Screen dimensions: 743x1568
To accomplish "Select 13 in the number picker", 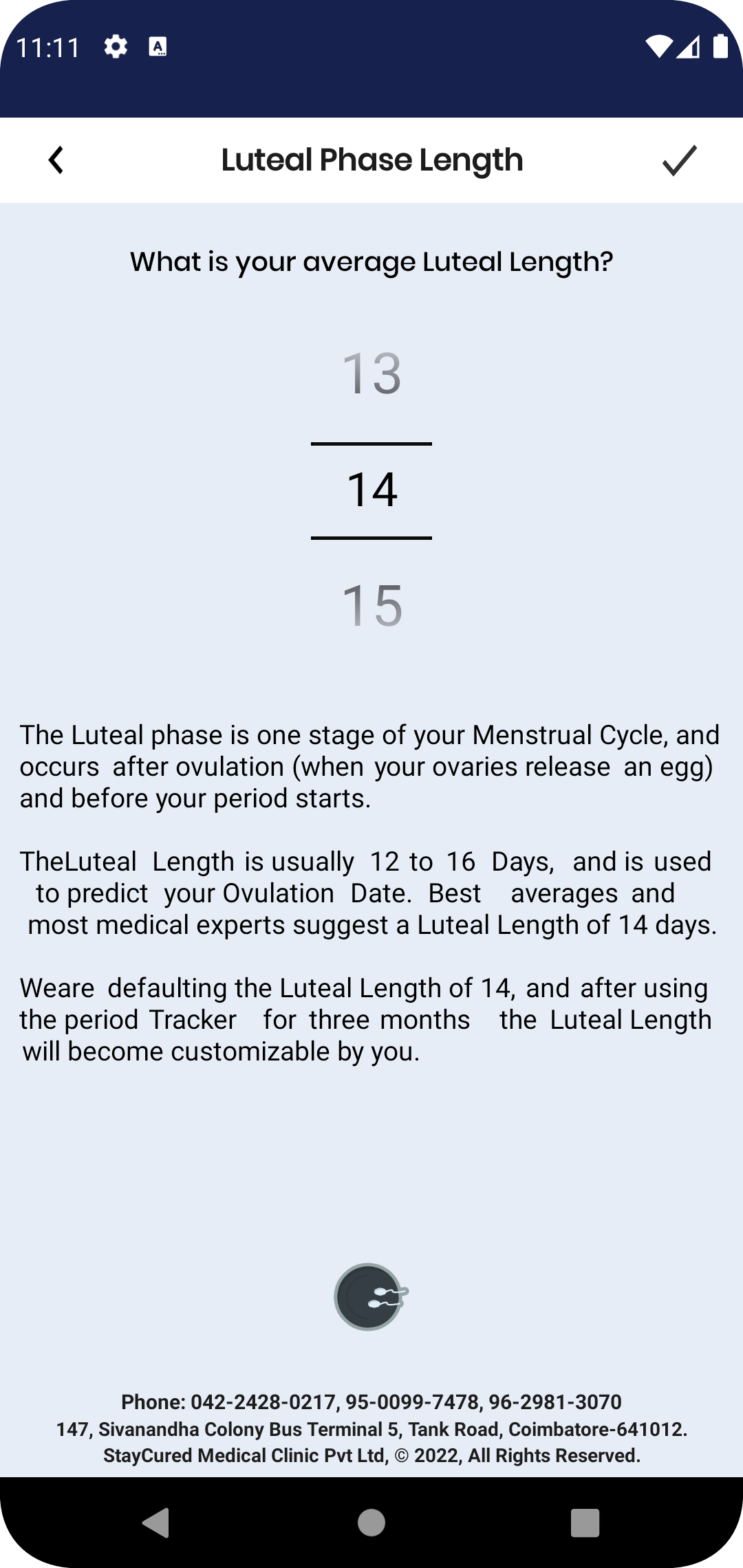I will [x=371, y=374].
